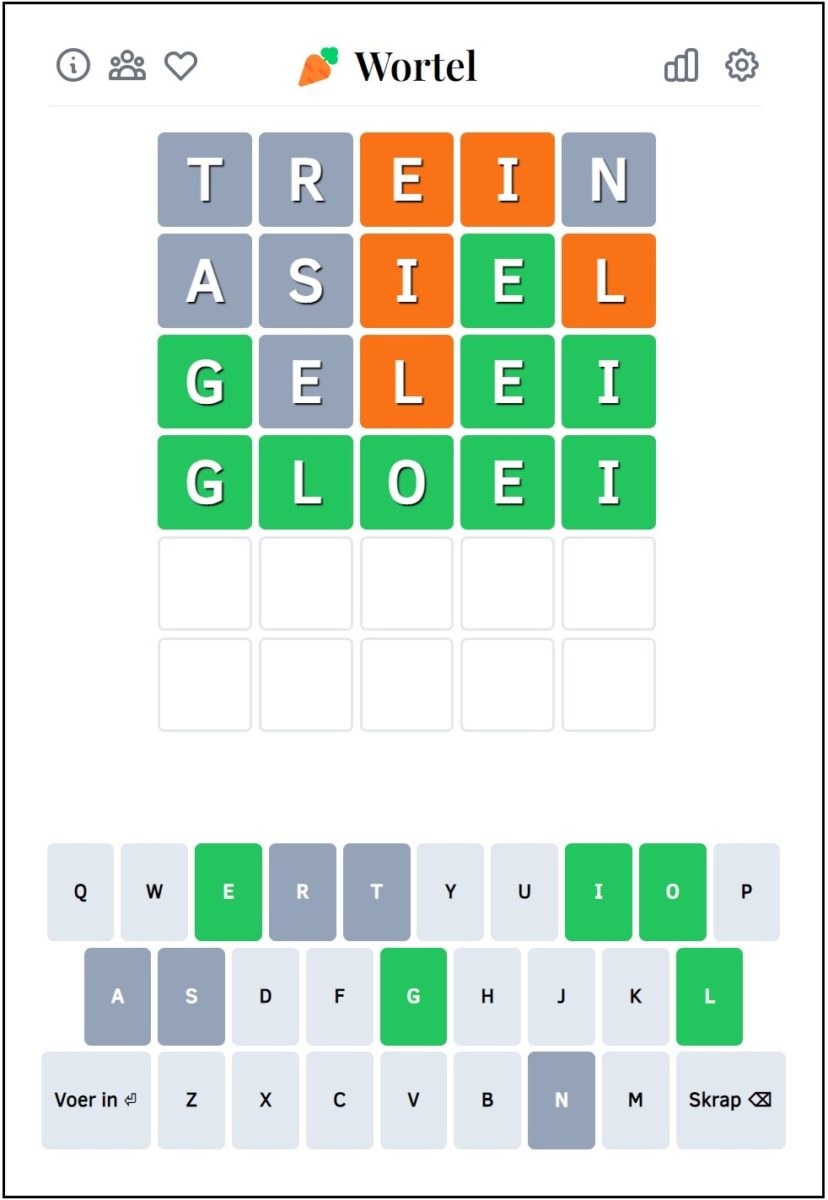Screen dimensions: 828x1200
Task: Type the letter Q key
Action: coord(80,892)
